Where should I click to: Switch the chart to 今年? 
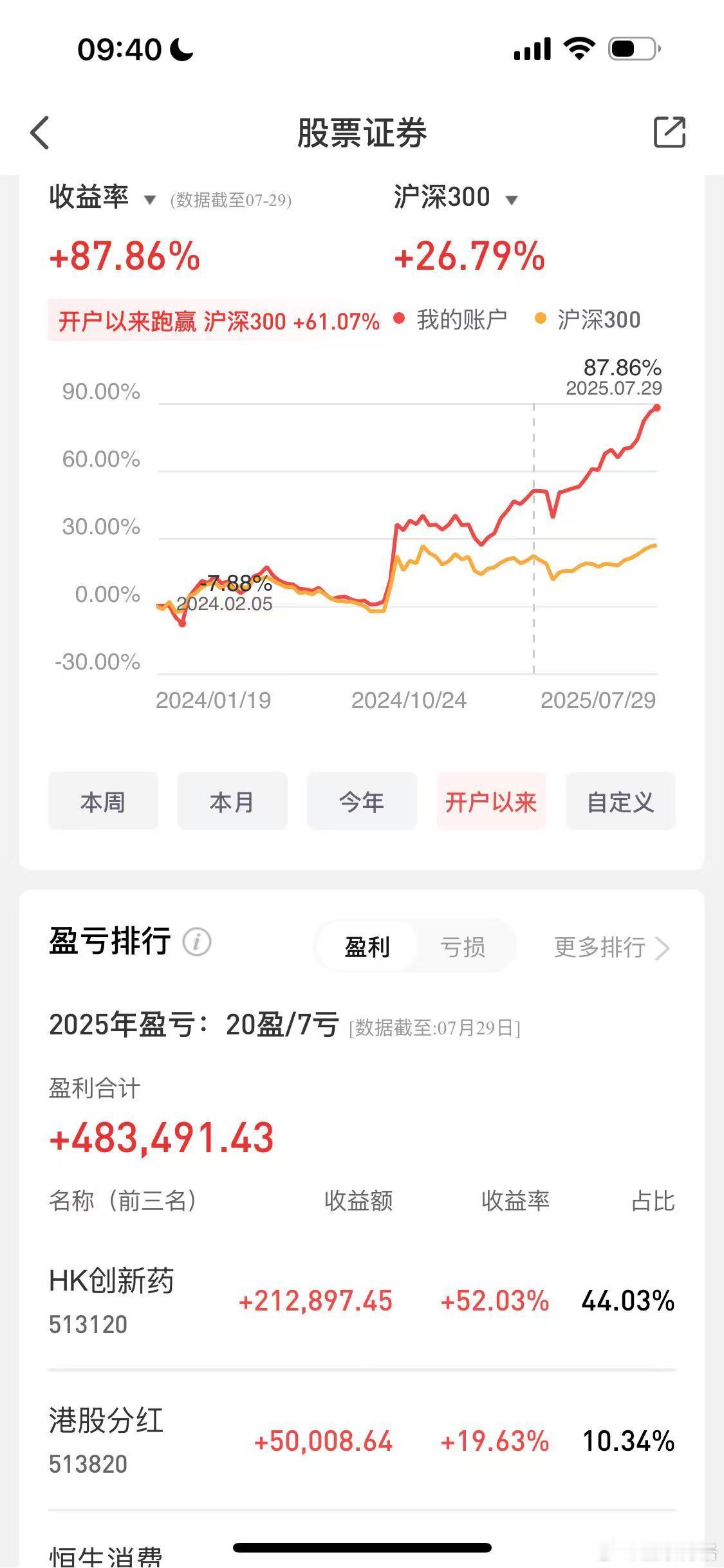(362, 801)
